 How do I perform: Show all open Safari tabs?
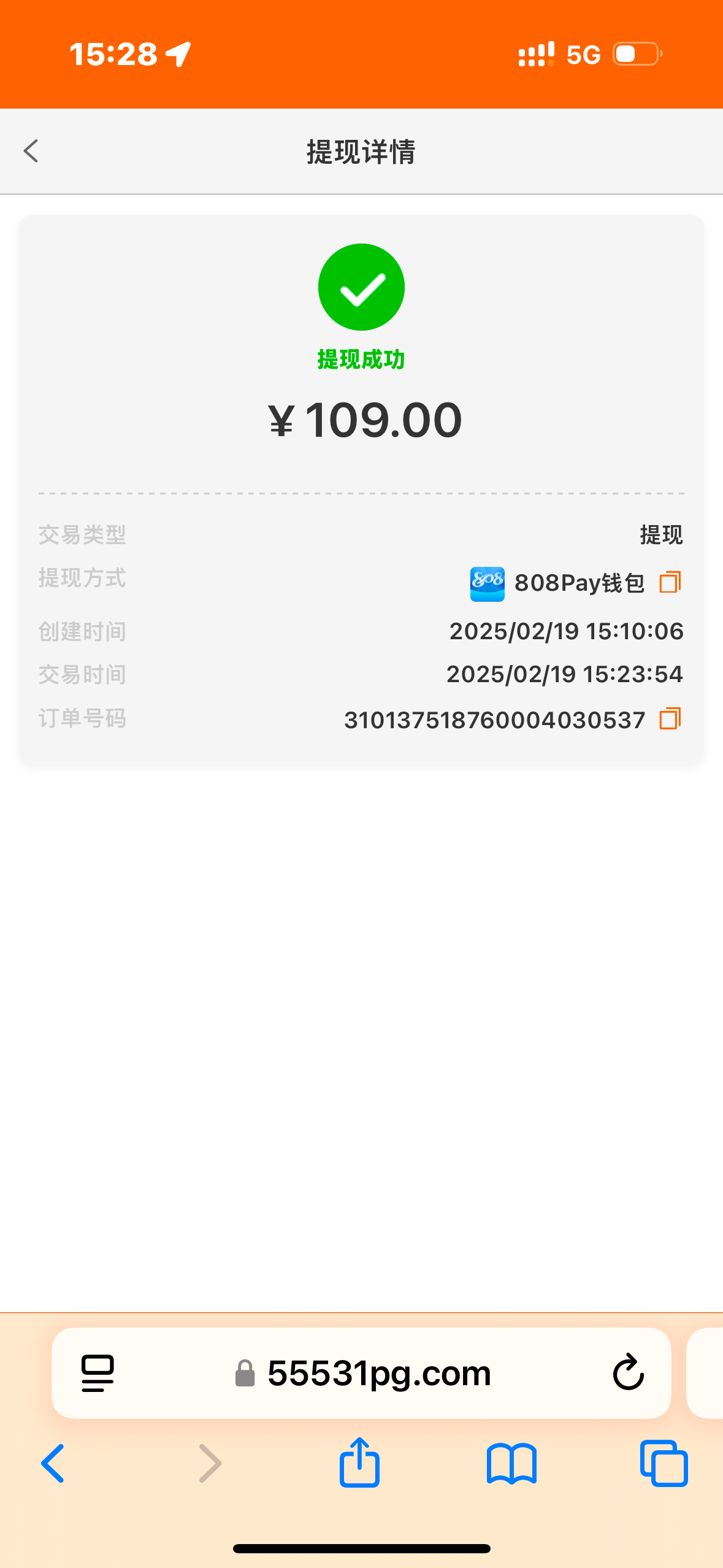(664, 1464)
